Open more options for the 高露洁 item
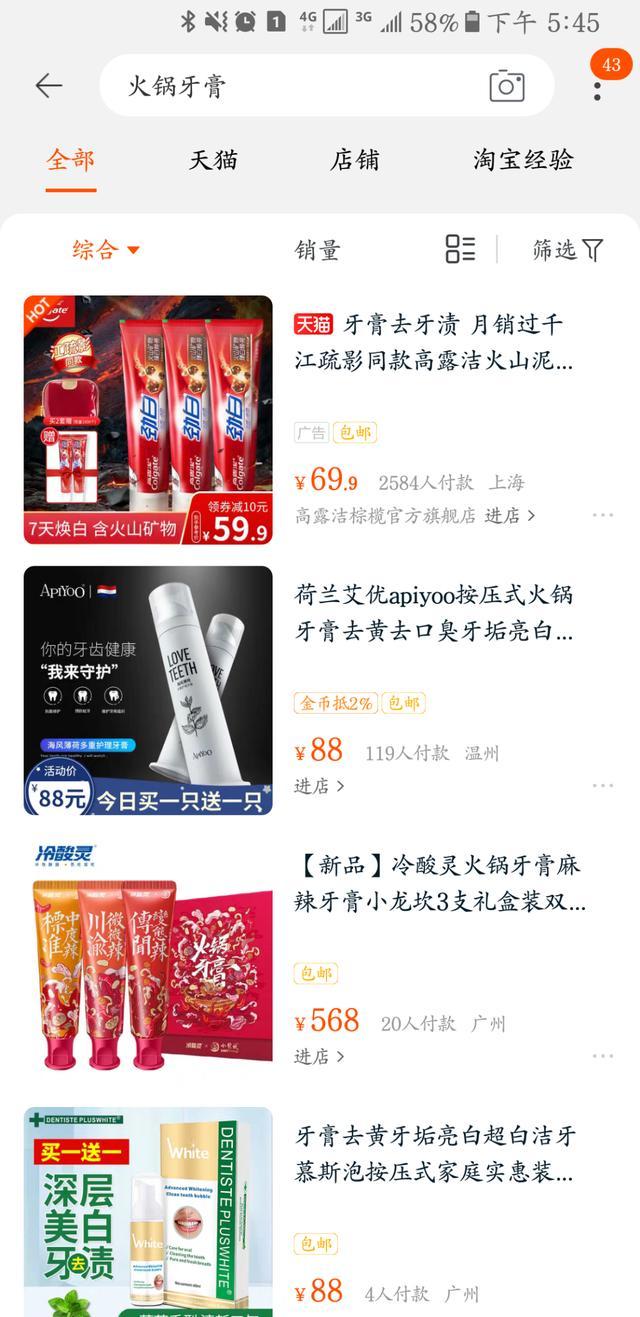The image size is (640, 1317). pos(602,515)
